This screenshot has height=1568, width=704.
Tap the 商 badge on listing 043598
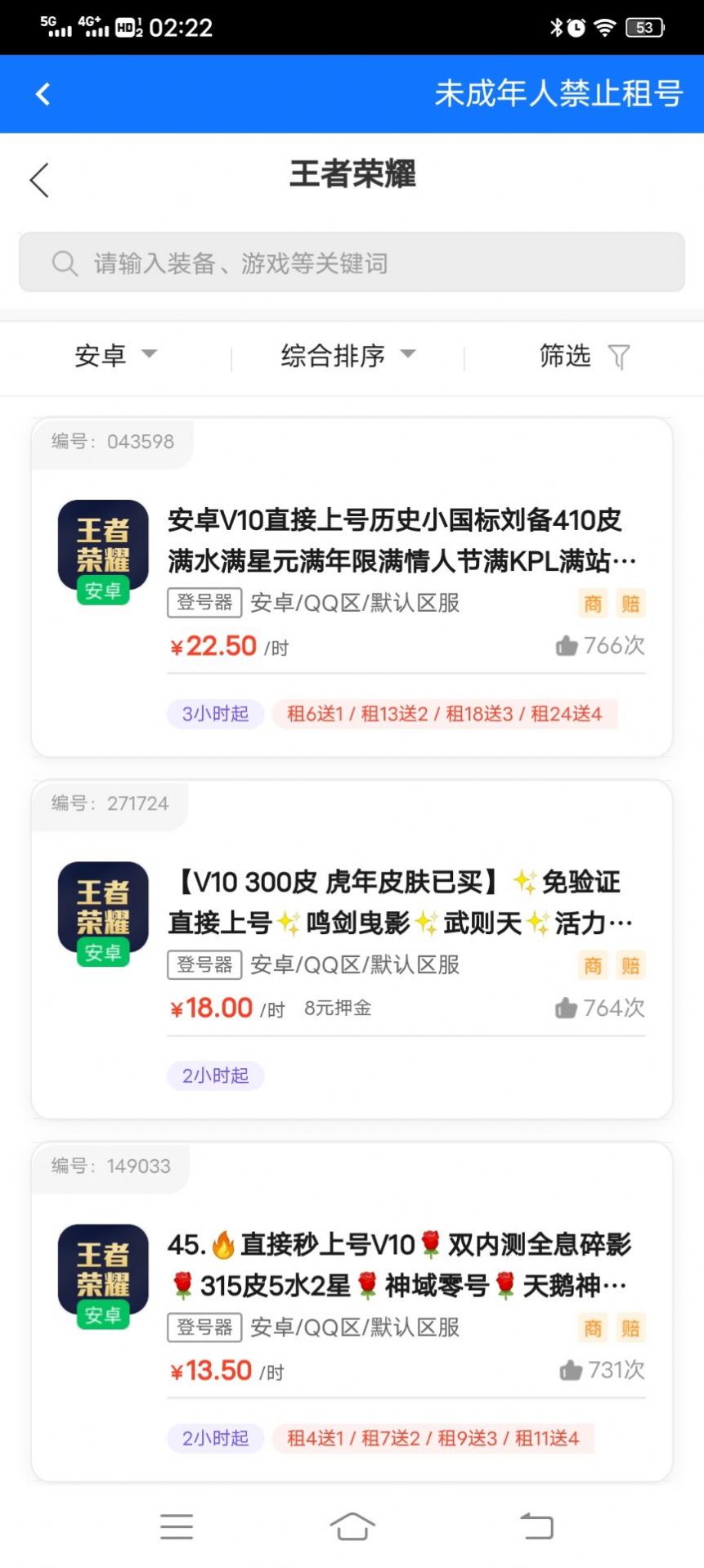point(593,603)
